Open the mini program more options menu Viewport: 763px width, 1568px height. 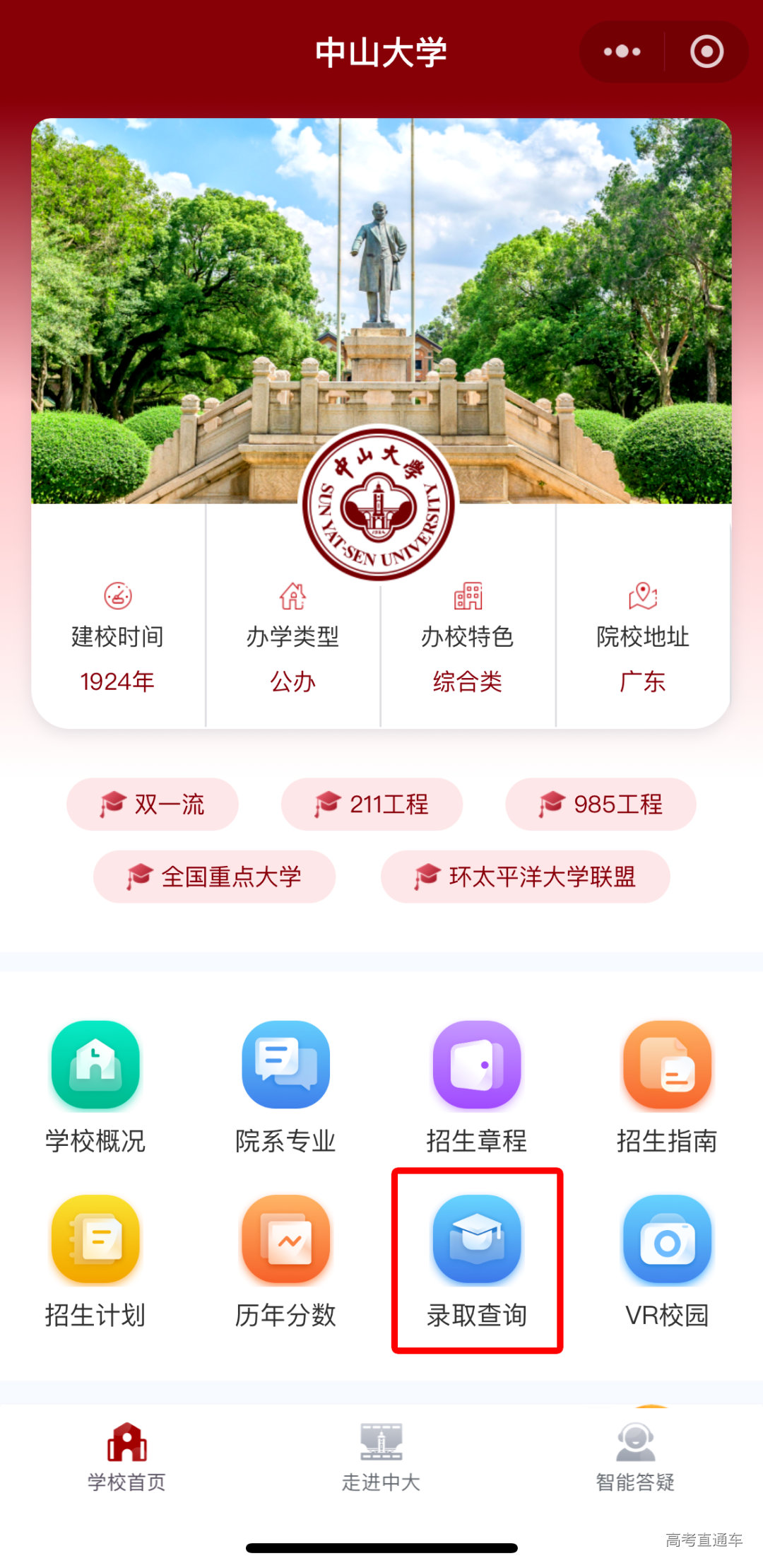pos(622,52)
